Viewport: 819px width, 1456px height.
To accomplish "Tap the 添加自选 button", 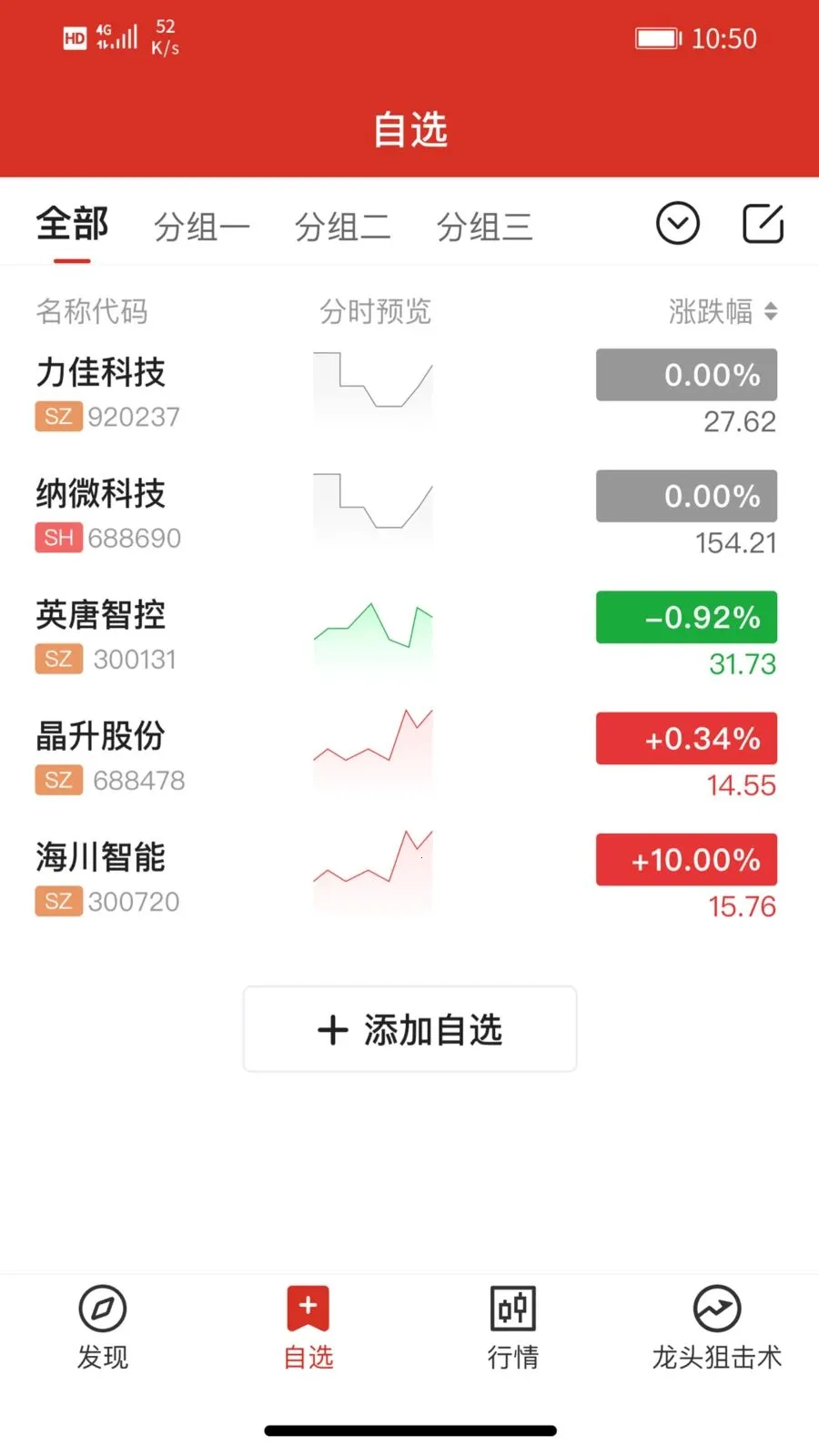I will pos(409,1029).
